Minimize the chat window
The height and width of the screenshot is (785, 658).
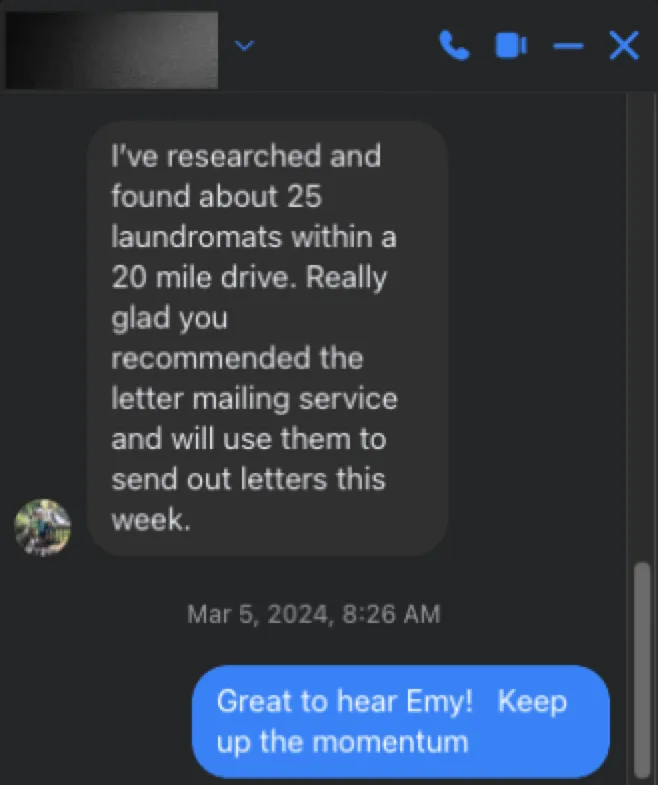tap(568, 46)
